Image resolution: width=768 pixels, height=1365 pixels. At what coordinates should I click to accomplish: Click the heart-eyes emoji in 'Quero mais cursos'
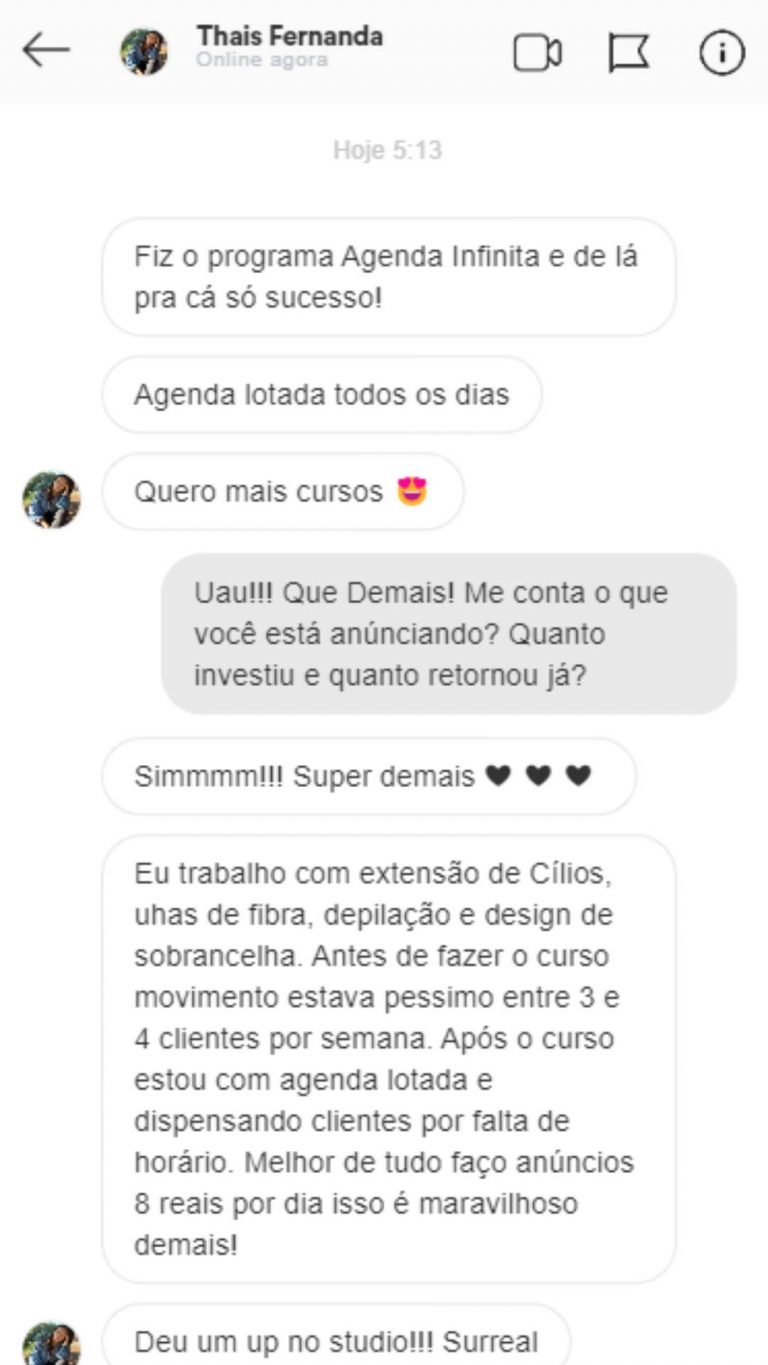(x=413, y=490)
